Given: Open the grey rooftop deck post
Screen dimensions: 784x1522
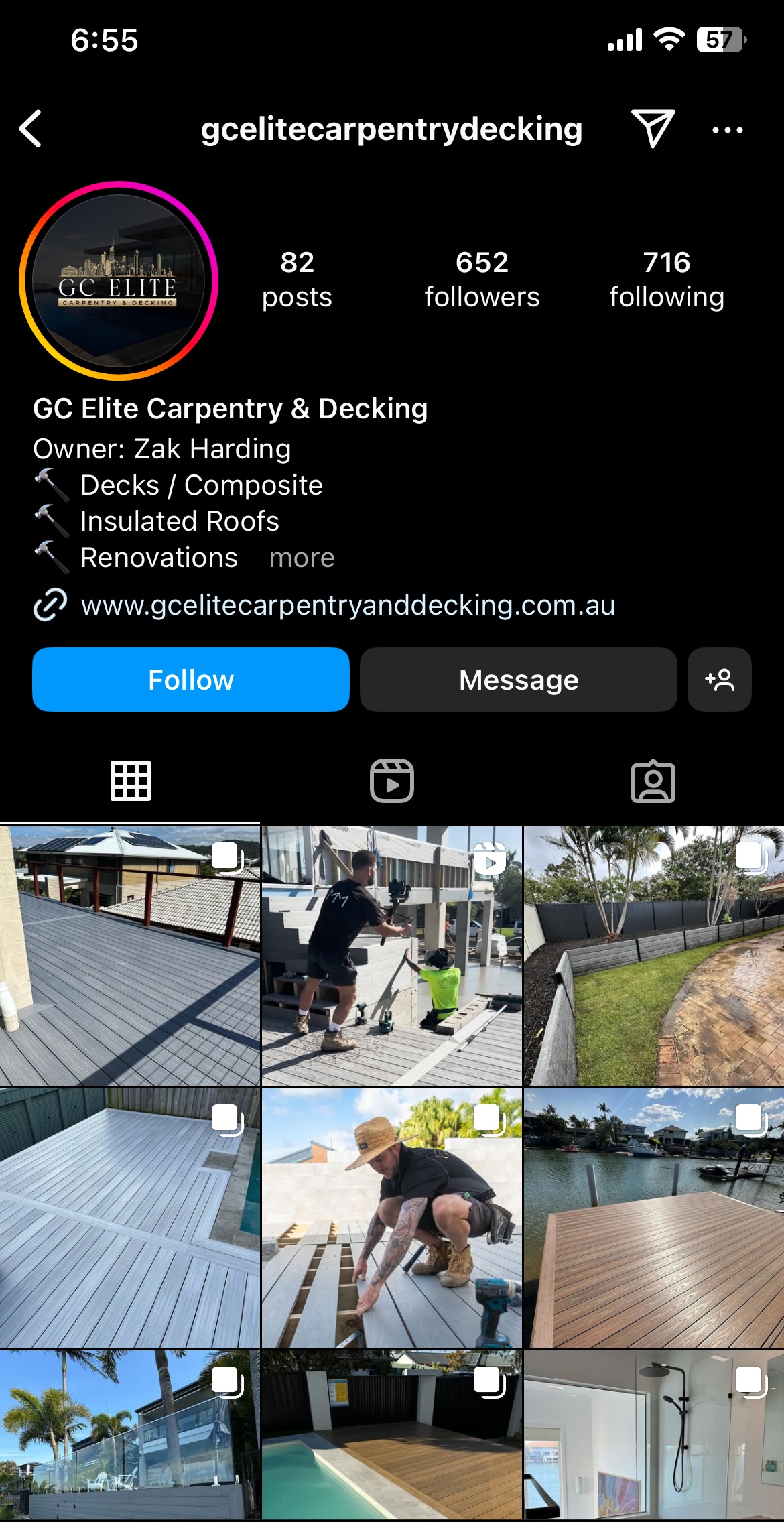Looking at the screenshot, I should click(x=130, y=956).
